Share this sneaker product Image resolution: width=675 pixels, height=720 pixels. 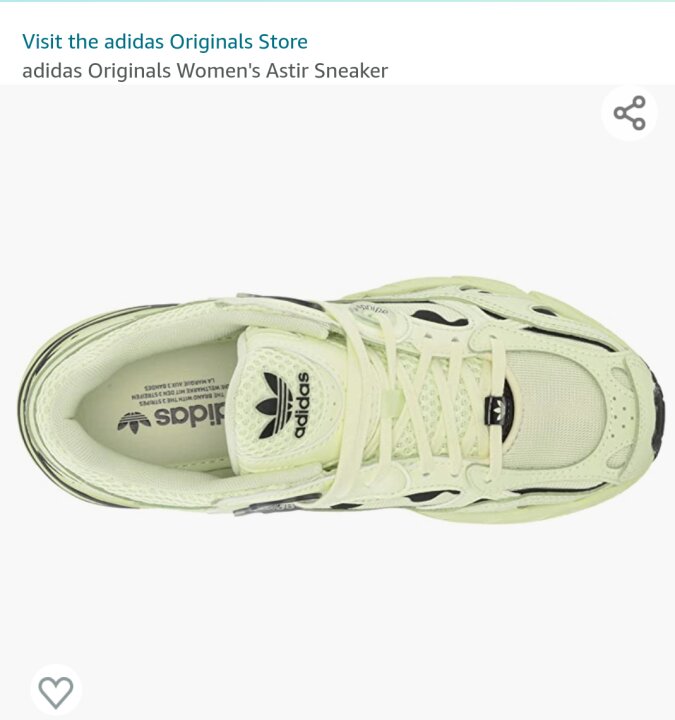tap(629, 113)
